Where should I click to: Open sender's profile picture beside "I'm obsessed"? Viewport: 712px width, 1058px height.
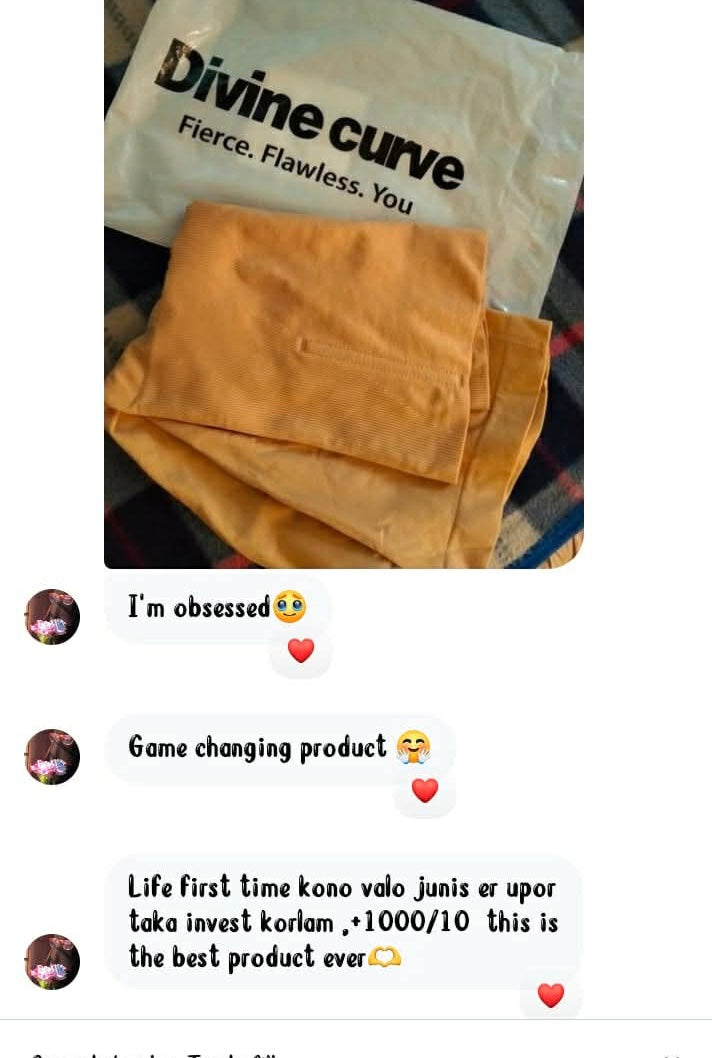52,617
